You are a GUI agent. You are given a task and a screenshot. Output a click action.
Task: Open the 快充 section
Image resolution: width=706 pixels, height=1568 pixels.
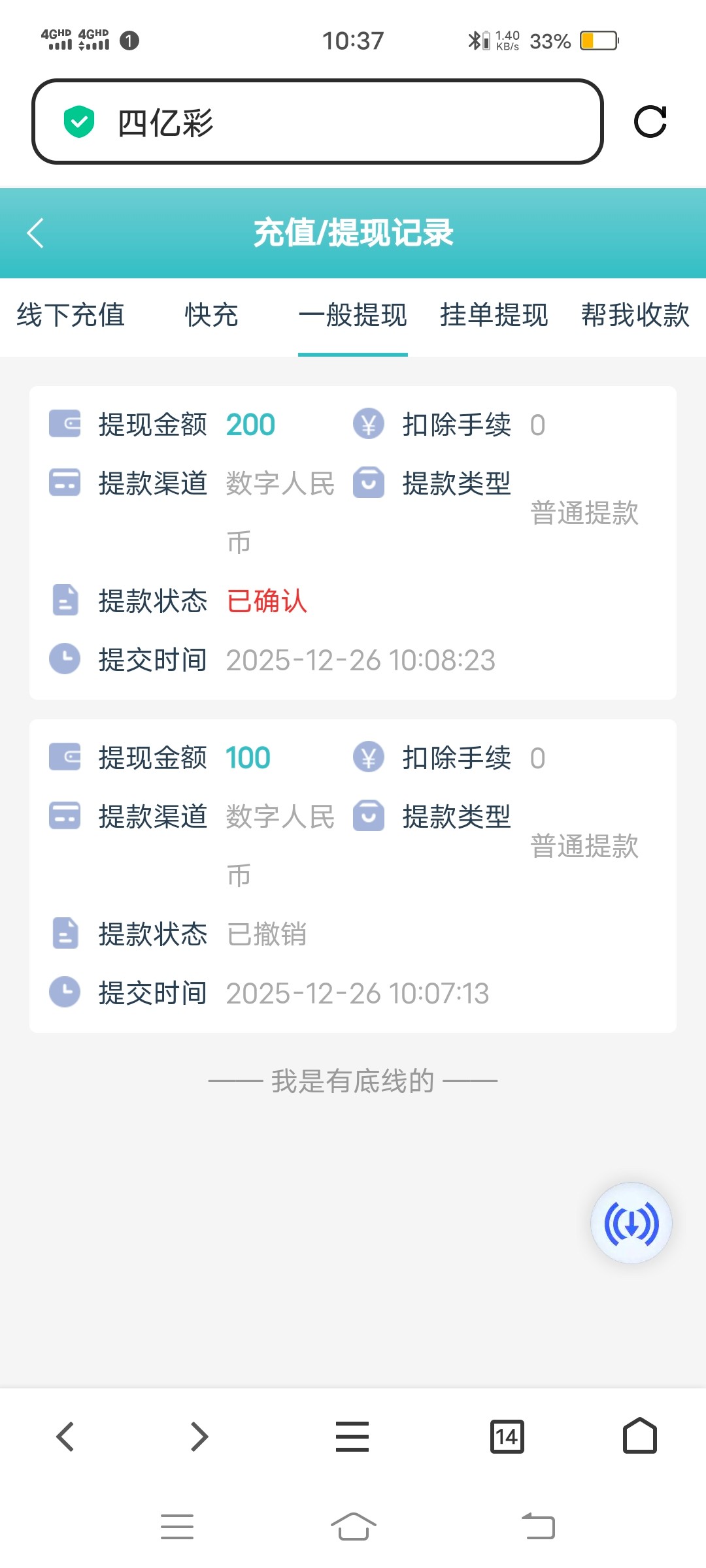pyautogui.click(x=210, y=316)
